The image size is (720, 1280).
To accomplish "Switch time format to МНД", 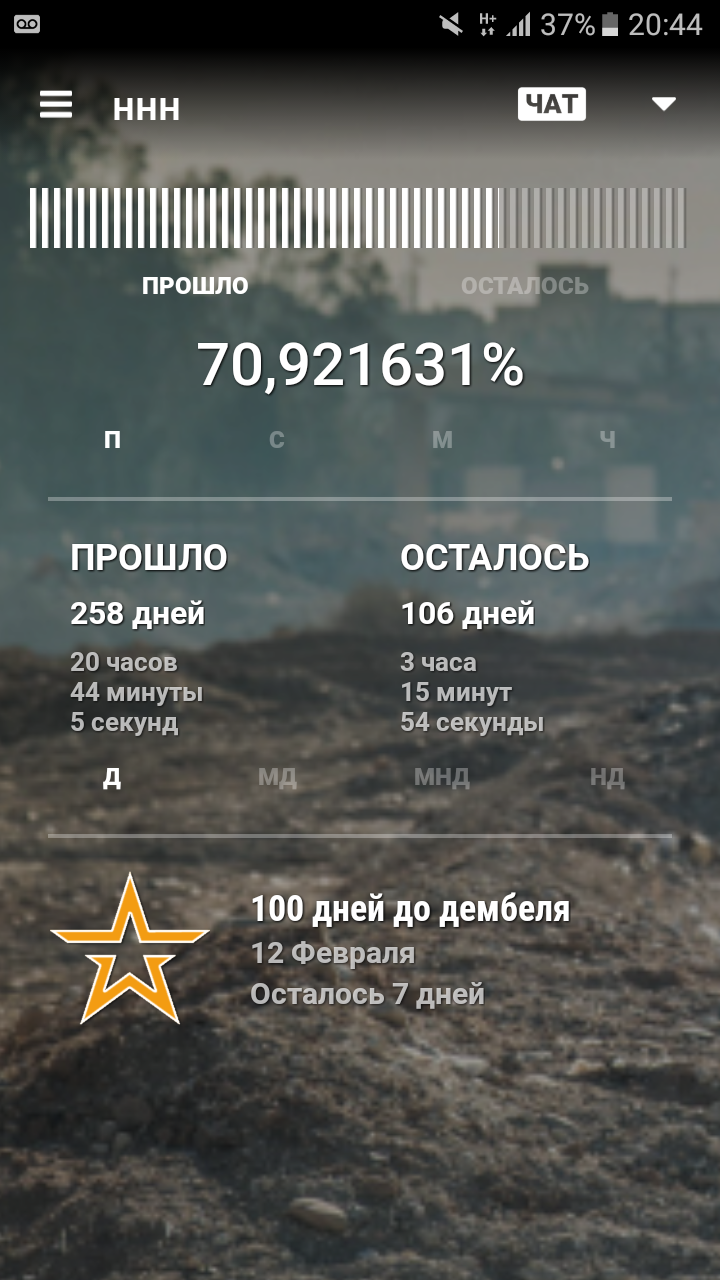I will click(x=442, y=778).
